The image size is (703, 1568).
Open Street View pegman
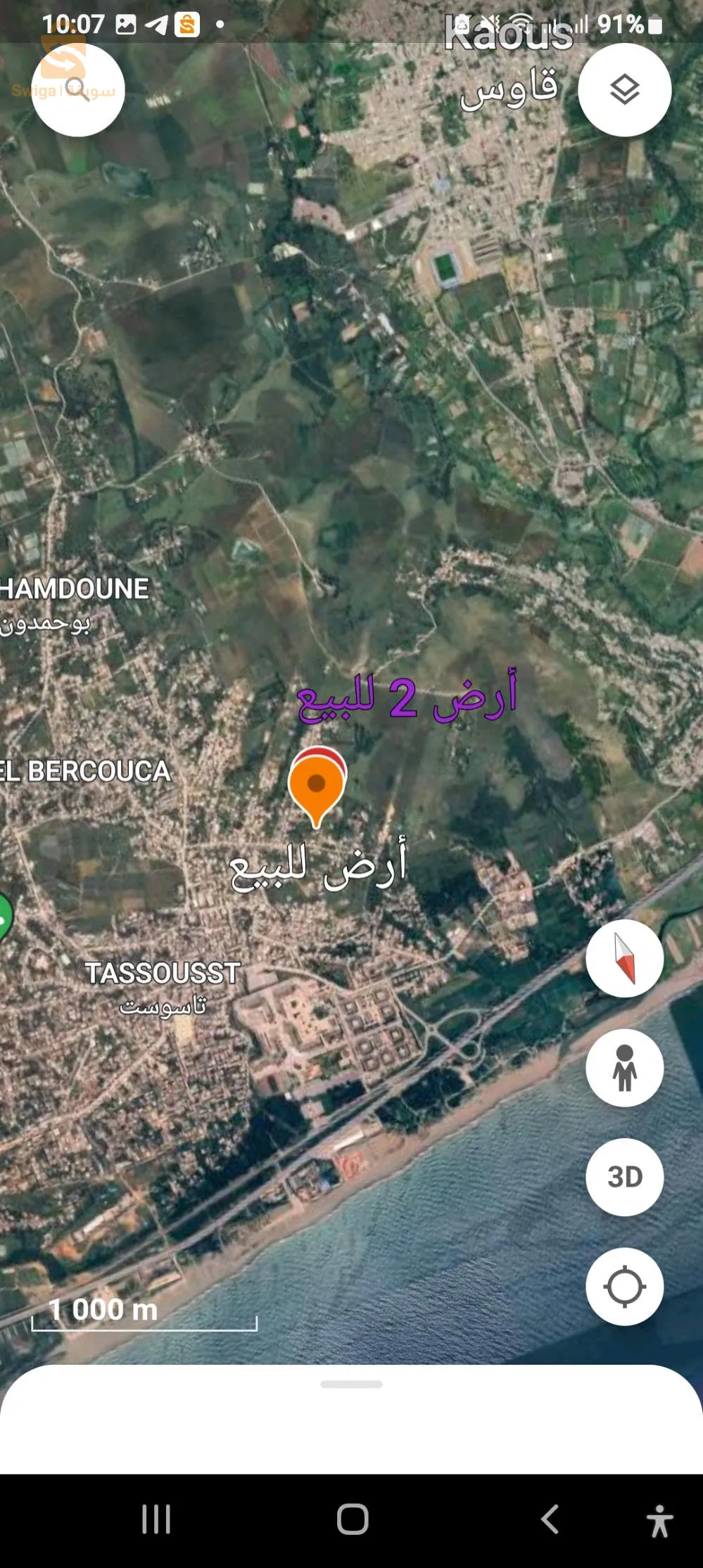(624, 1068)
